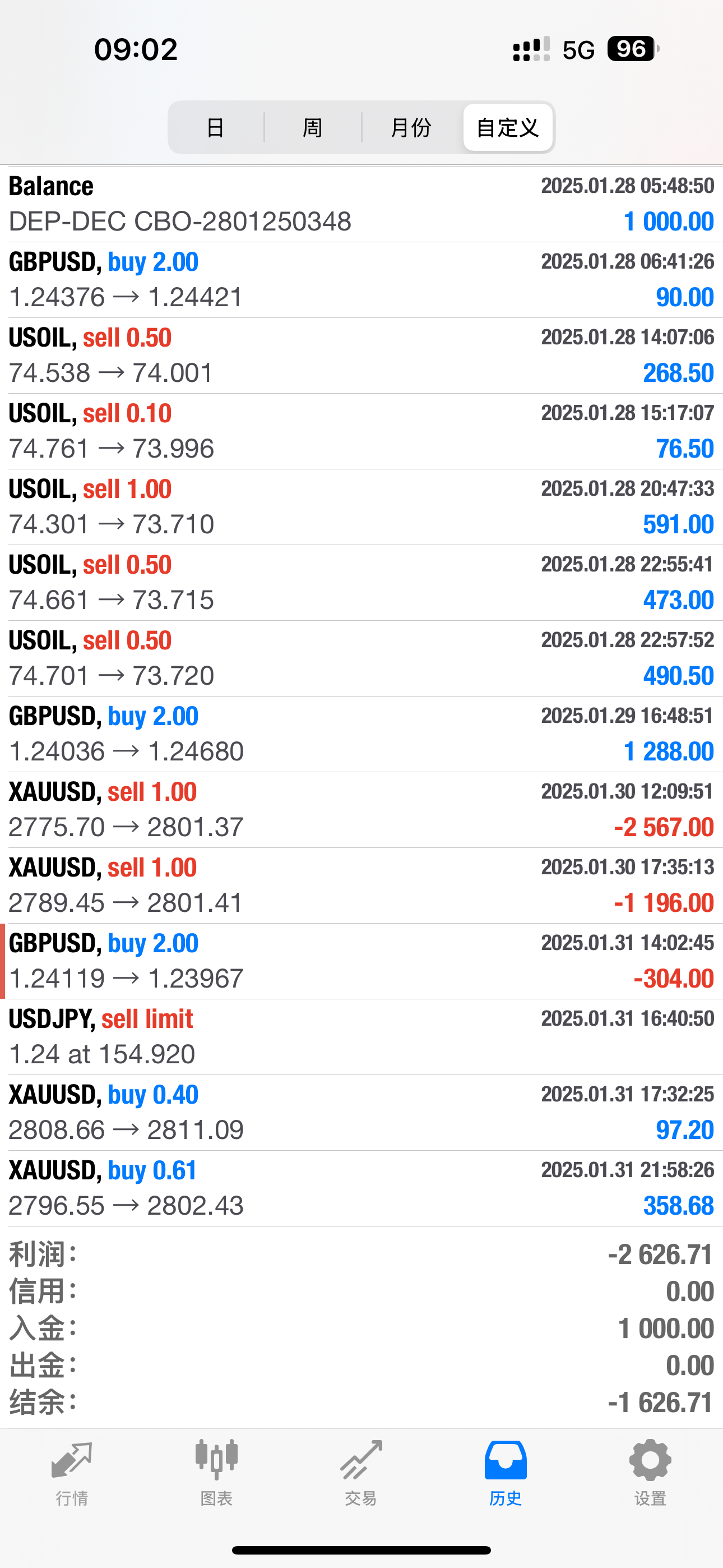Select the 周 (week) period tab
723x1568 pixels.
[x=313, y=128]
